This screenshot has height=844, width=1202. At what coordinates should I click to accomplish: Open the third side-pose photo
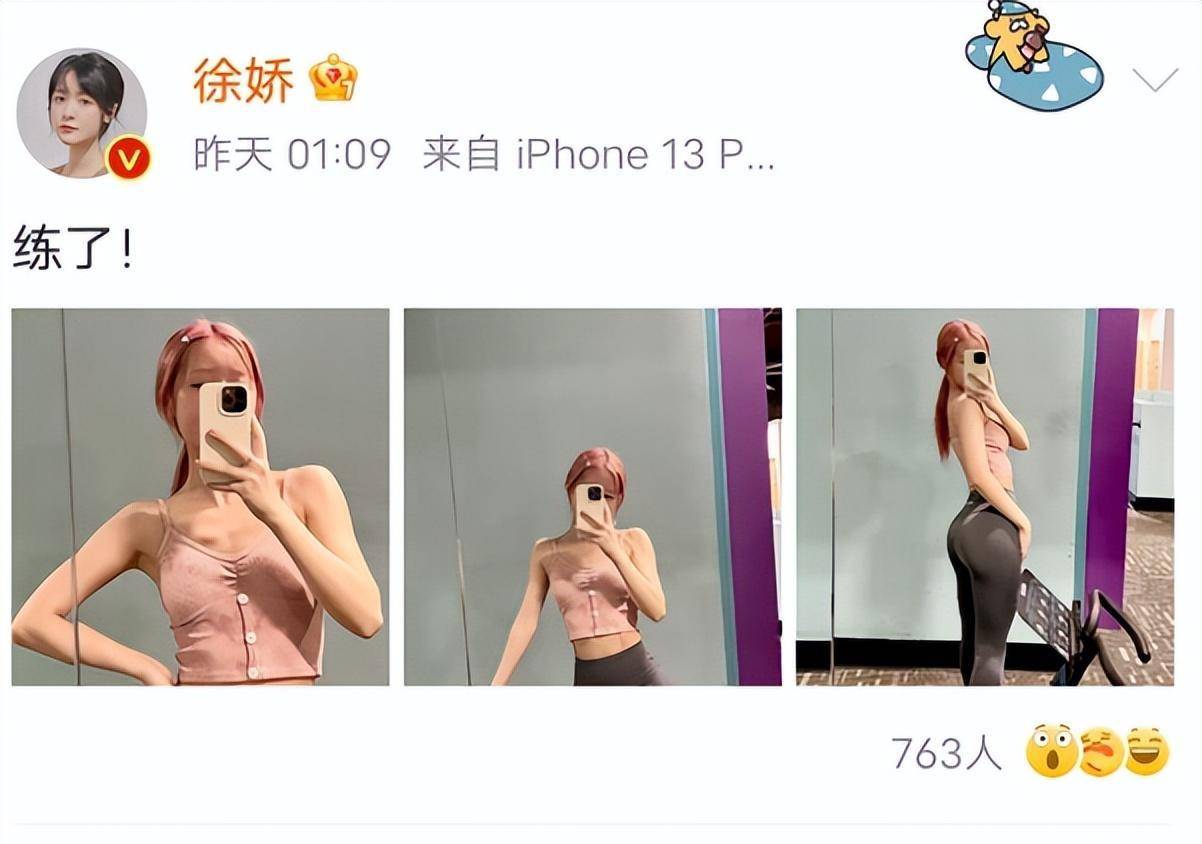(984, 497)
